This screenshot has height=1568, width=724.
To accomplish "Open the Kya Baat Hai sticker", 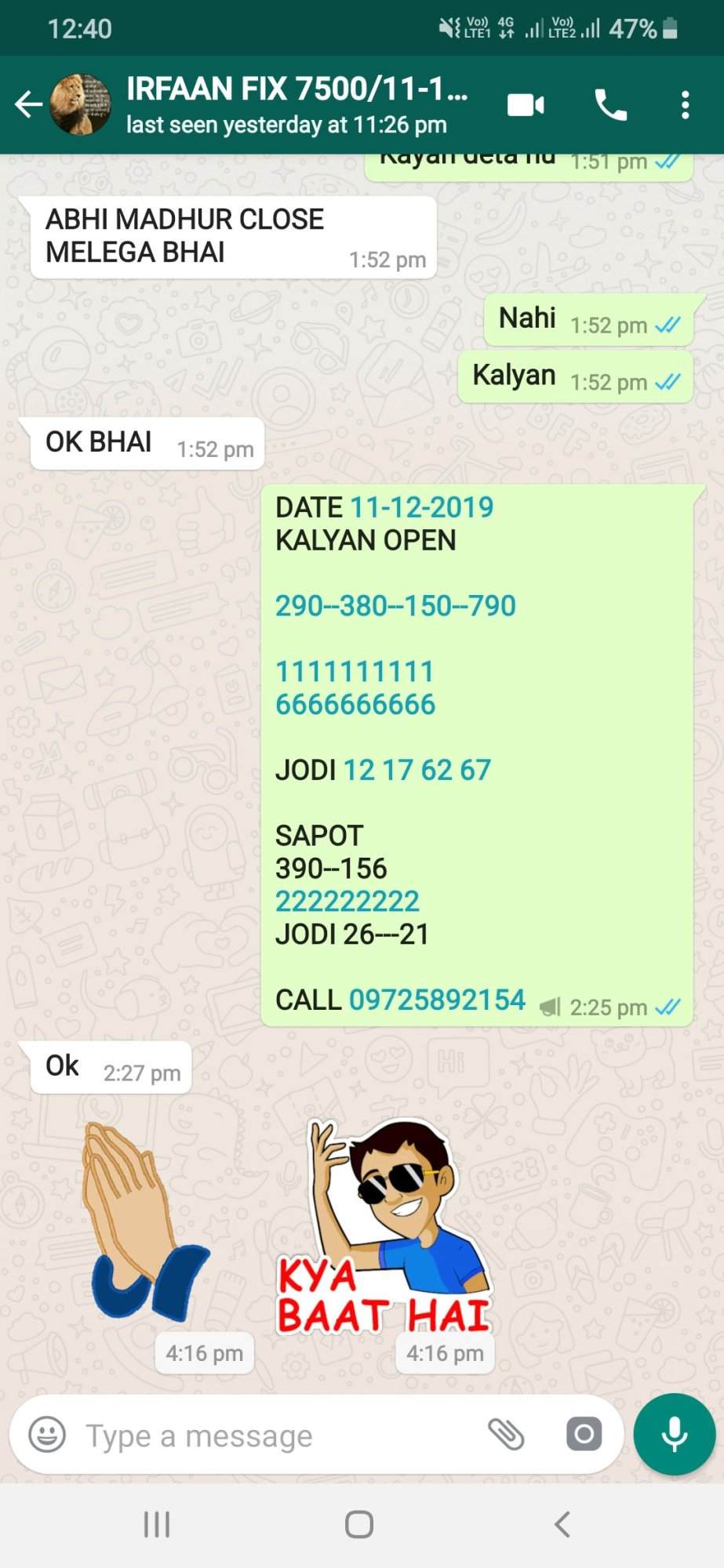I will pyautogui.click(x=384, y=1227).
